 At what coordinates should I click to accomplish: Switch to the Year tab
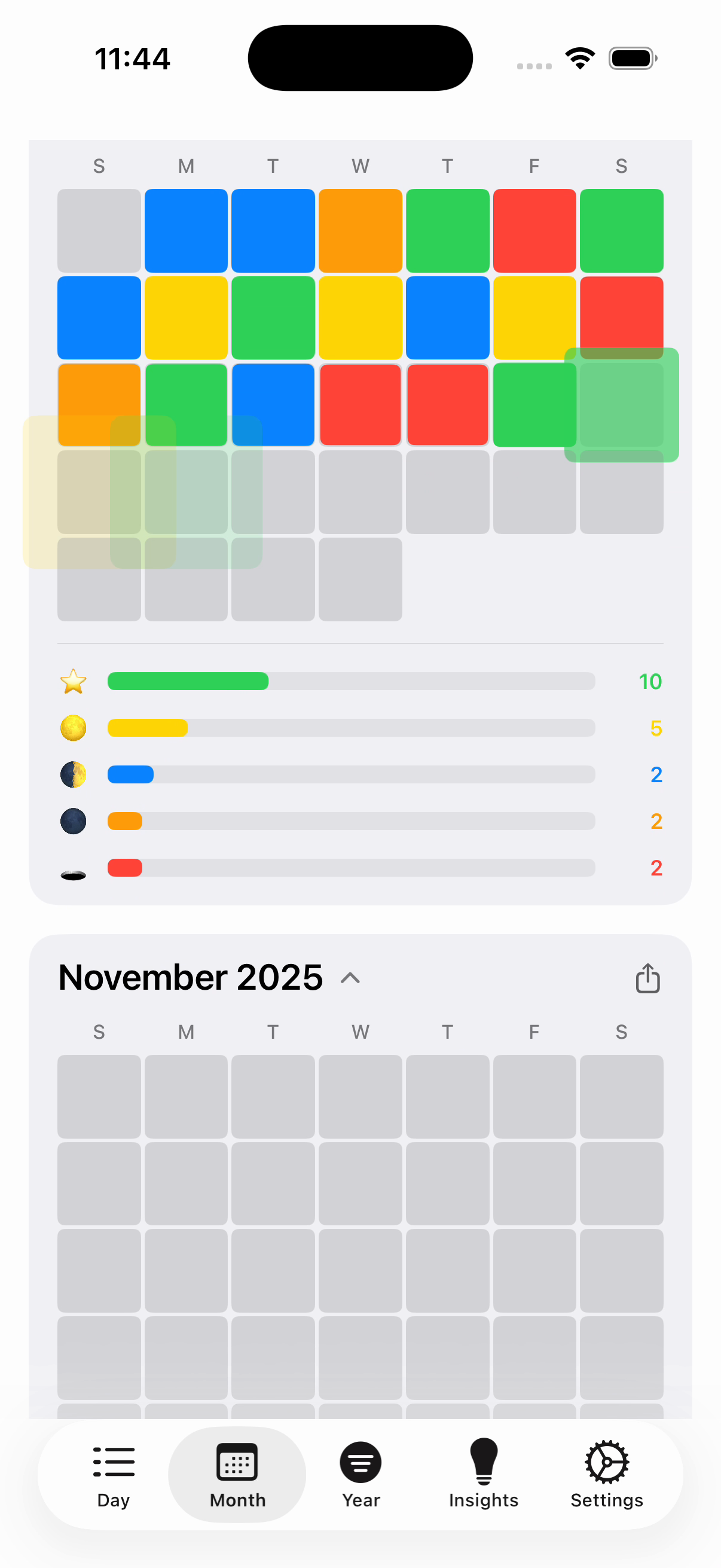(x=360, y=1474)
